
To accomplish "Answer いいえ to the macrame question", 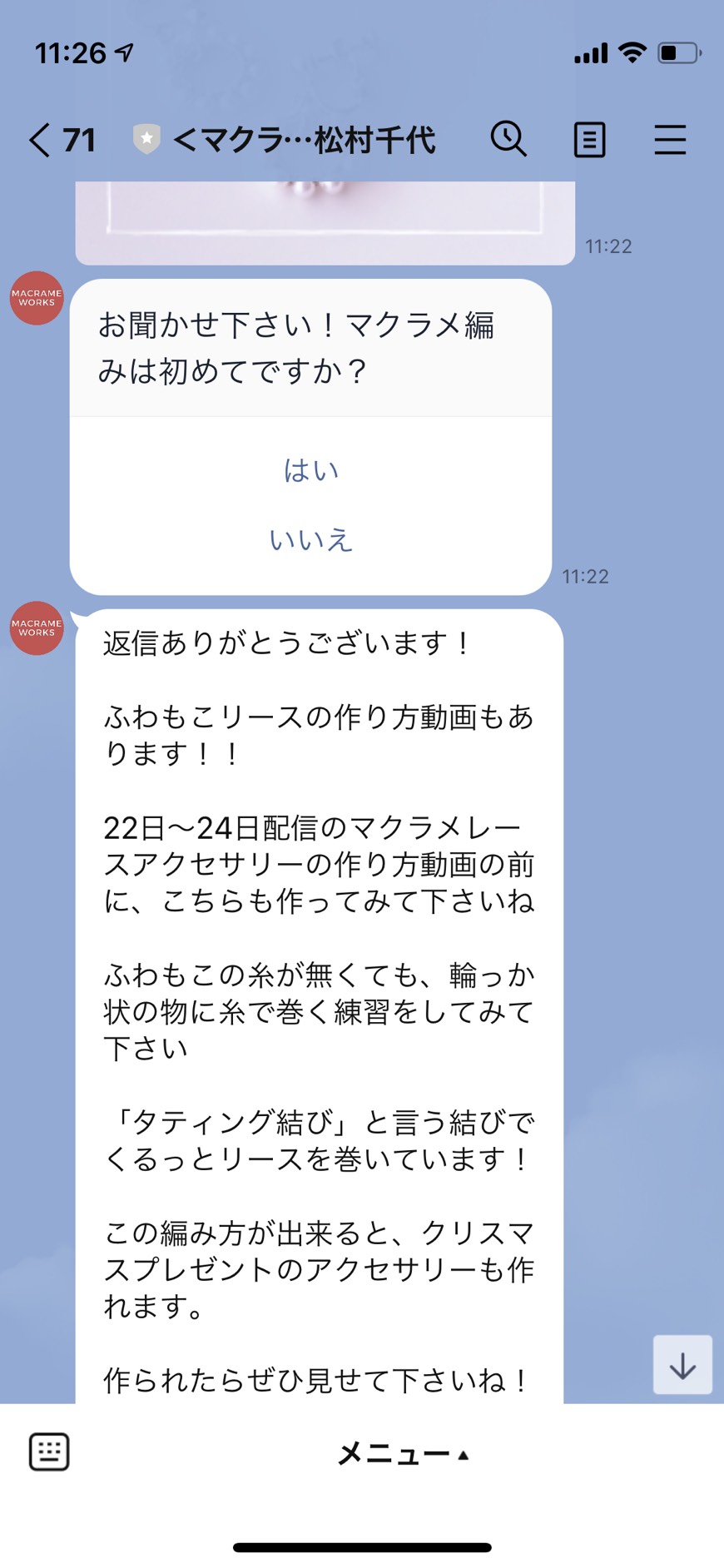I will [310, 540].
